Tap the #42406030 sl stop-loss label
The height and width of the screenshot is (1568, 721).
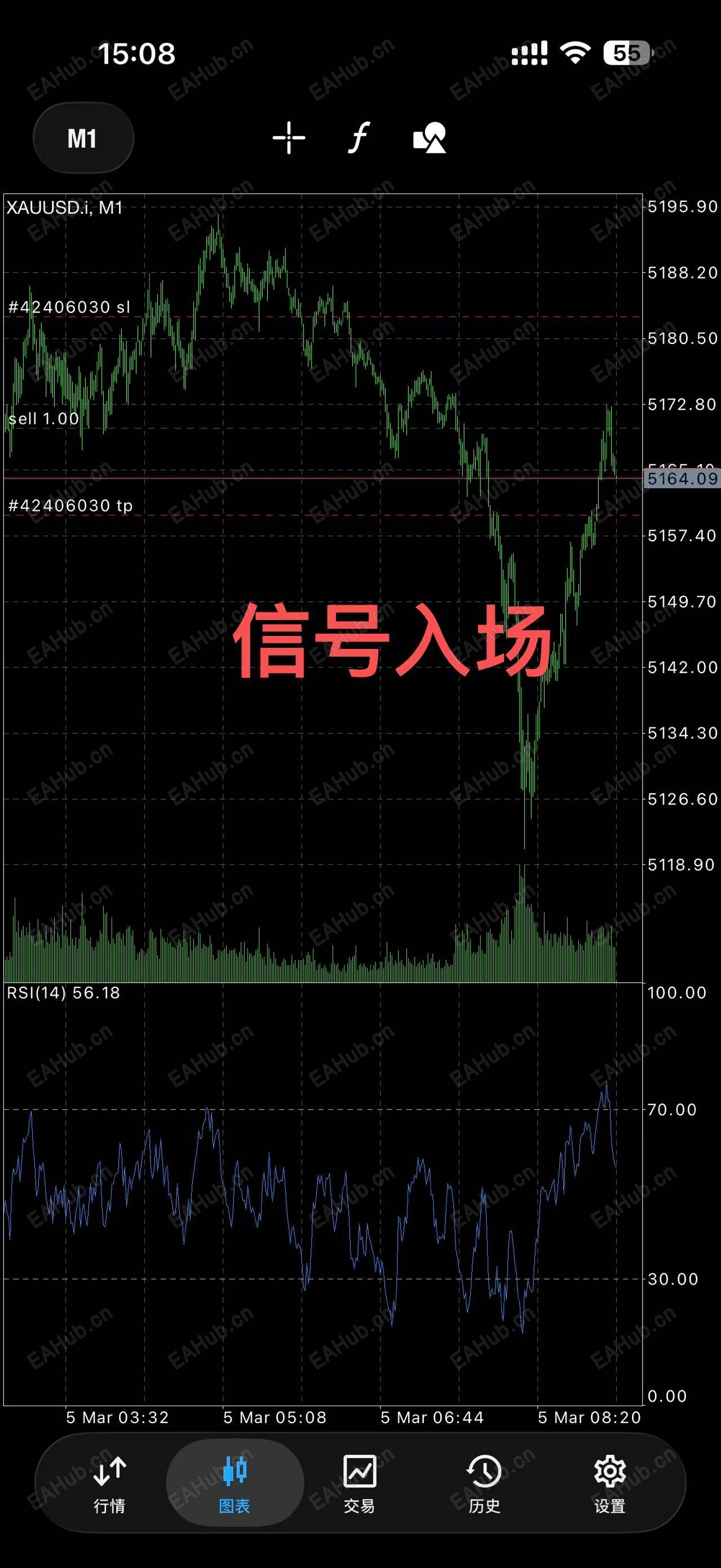click(69, 307)
